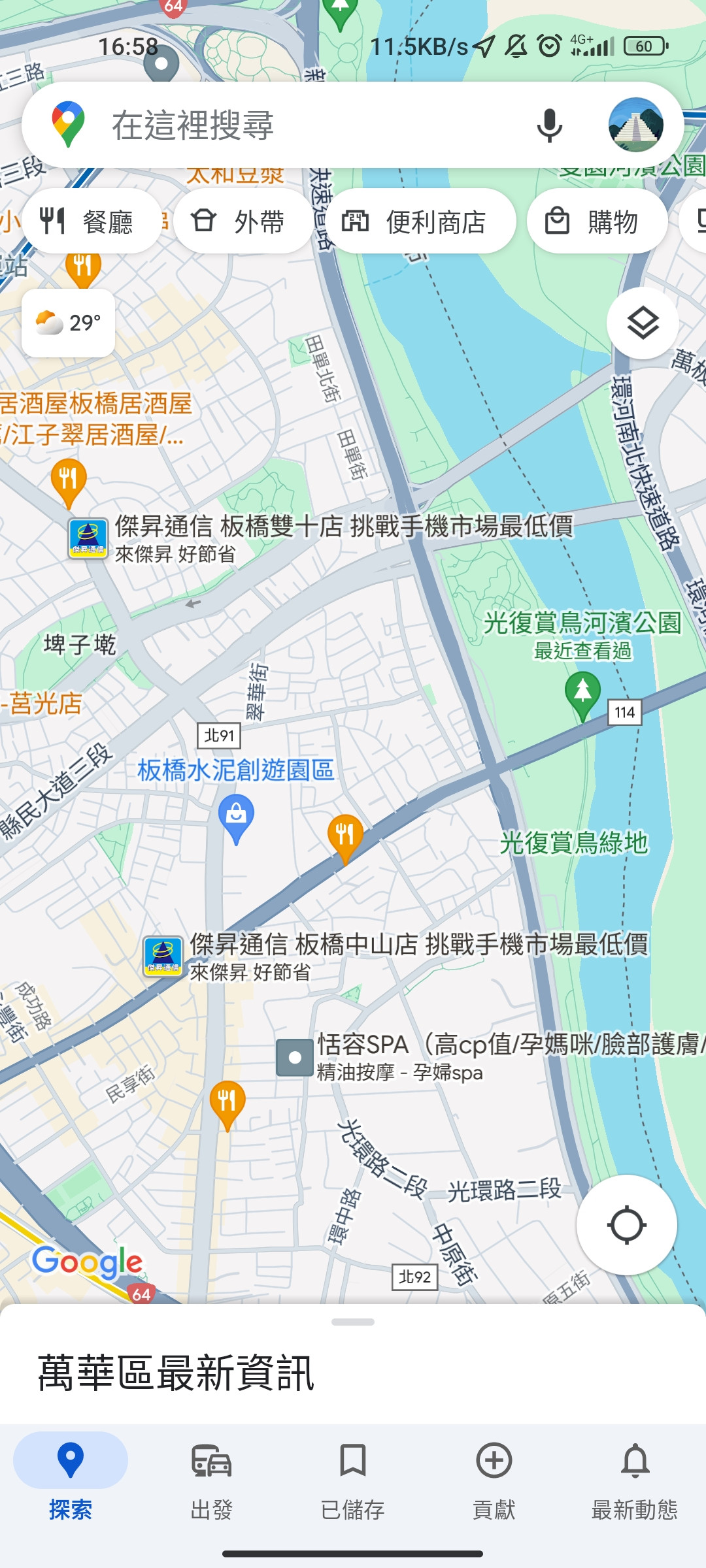Screen dimensions: 706x1568
Task: Select the 購物 chip
Action: [596, 221]
